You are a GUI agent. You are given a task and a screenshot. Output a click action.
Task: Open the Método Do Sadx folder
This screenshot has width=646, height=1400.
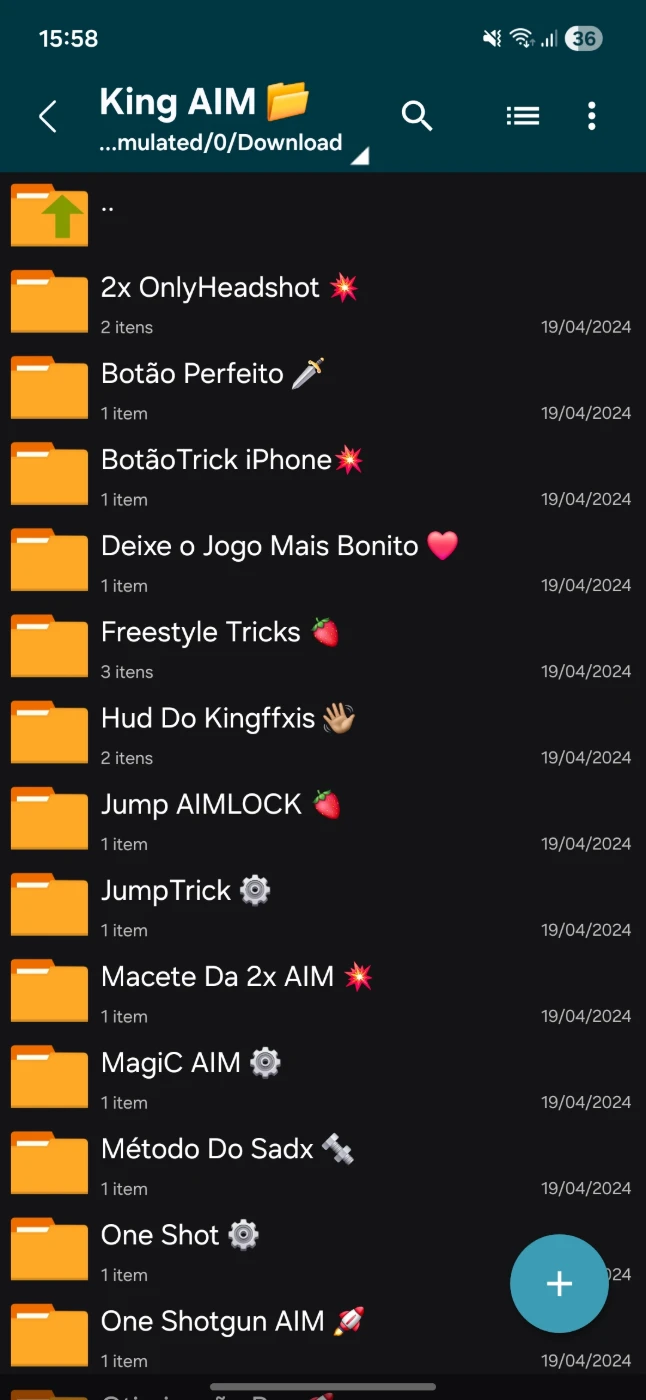pos(208,1148)
